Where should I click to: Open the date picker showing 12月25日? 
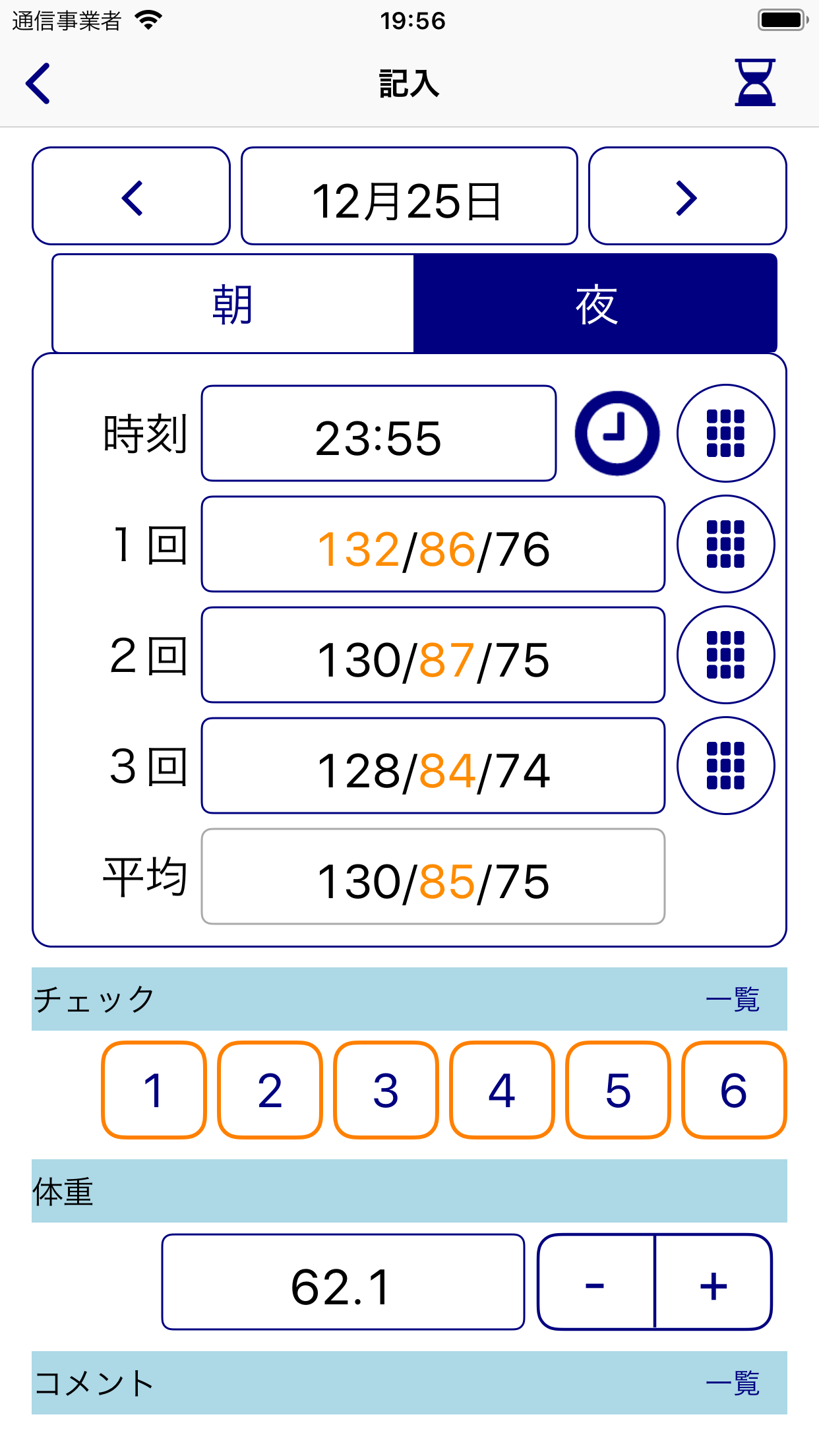click(409, 197)
